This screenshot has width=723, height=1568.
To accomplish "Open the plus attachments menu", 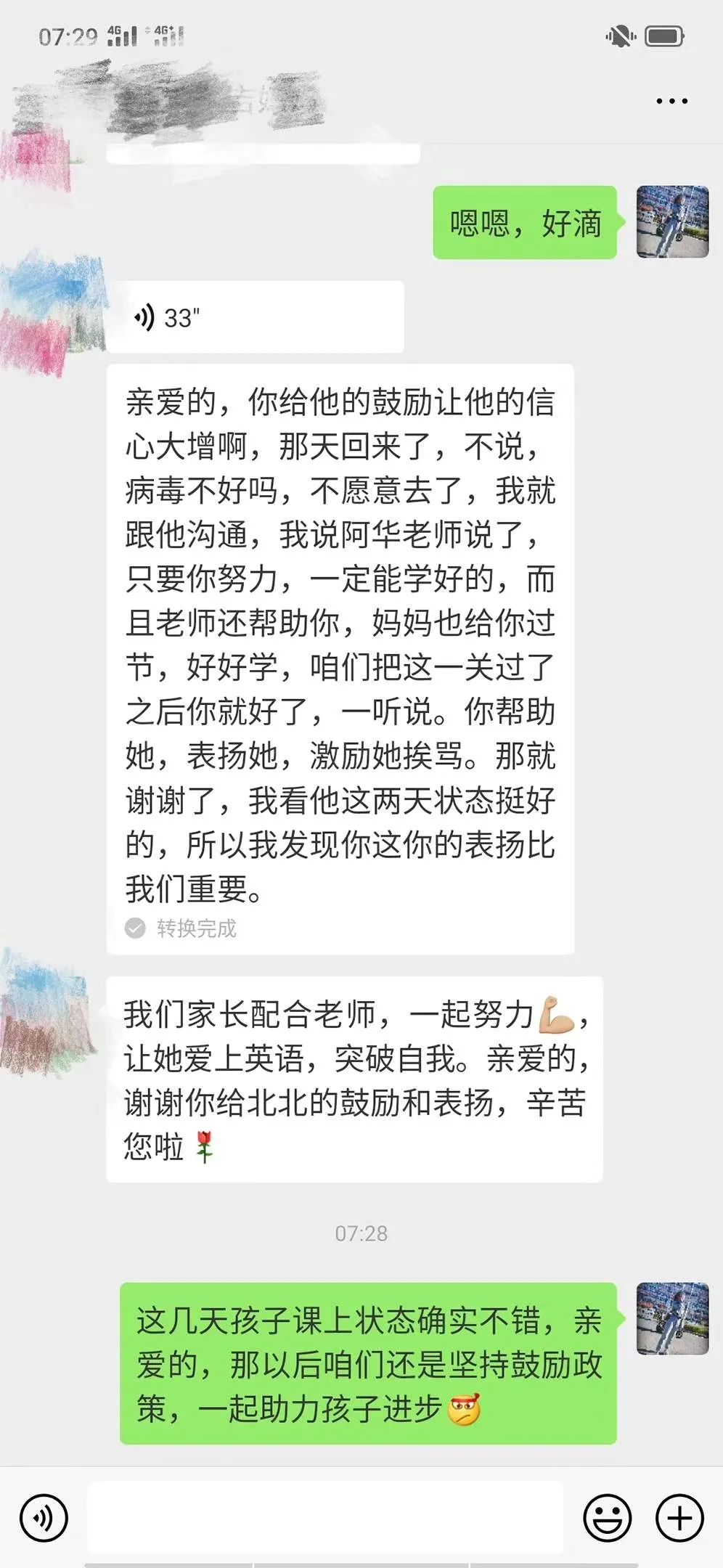I will coord(679,1518).
